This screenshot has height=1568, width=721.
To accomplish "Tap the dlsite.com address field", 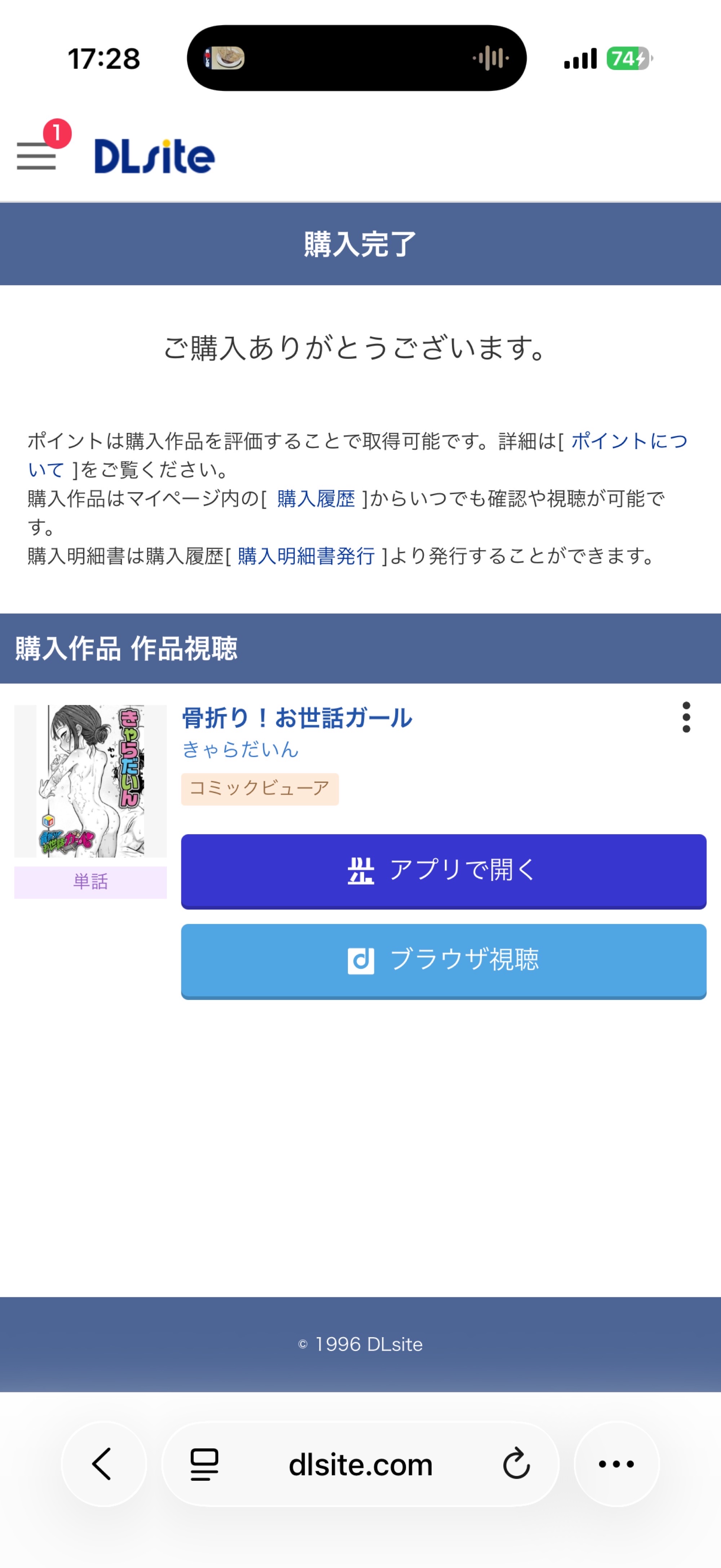I will (360, 1465).
